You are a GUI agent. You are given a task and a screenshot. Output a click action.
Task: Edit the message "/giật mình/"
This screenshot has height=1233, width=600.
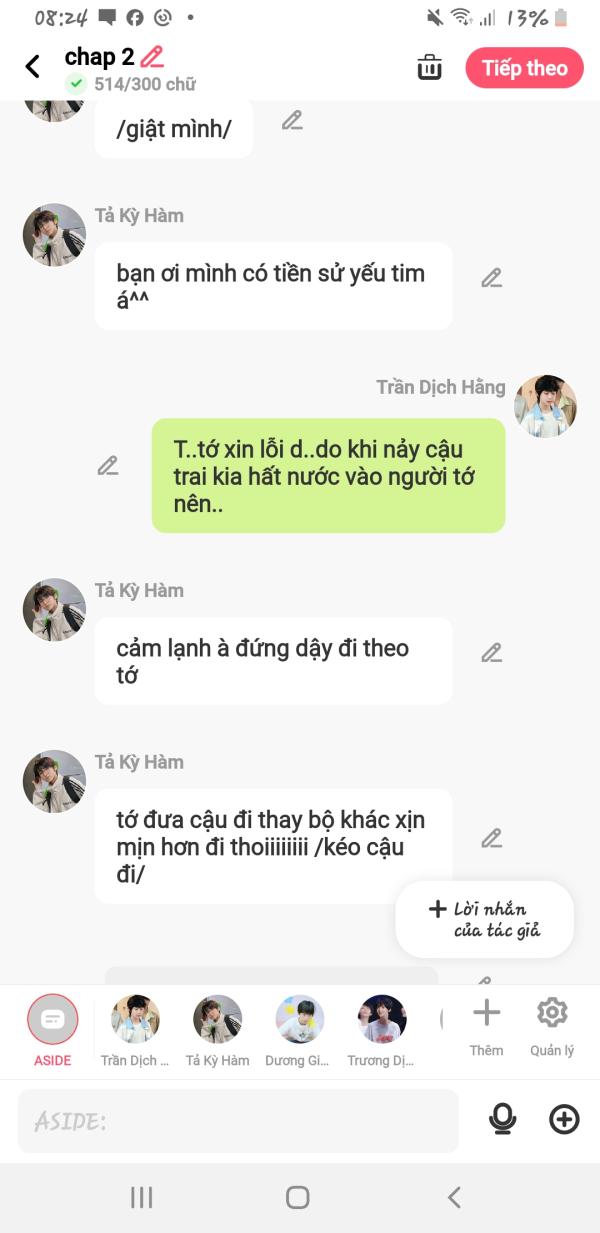[292, 120]
